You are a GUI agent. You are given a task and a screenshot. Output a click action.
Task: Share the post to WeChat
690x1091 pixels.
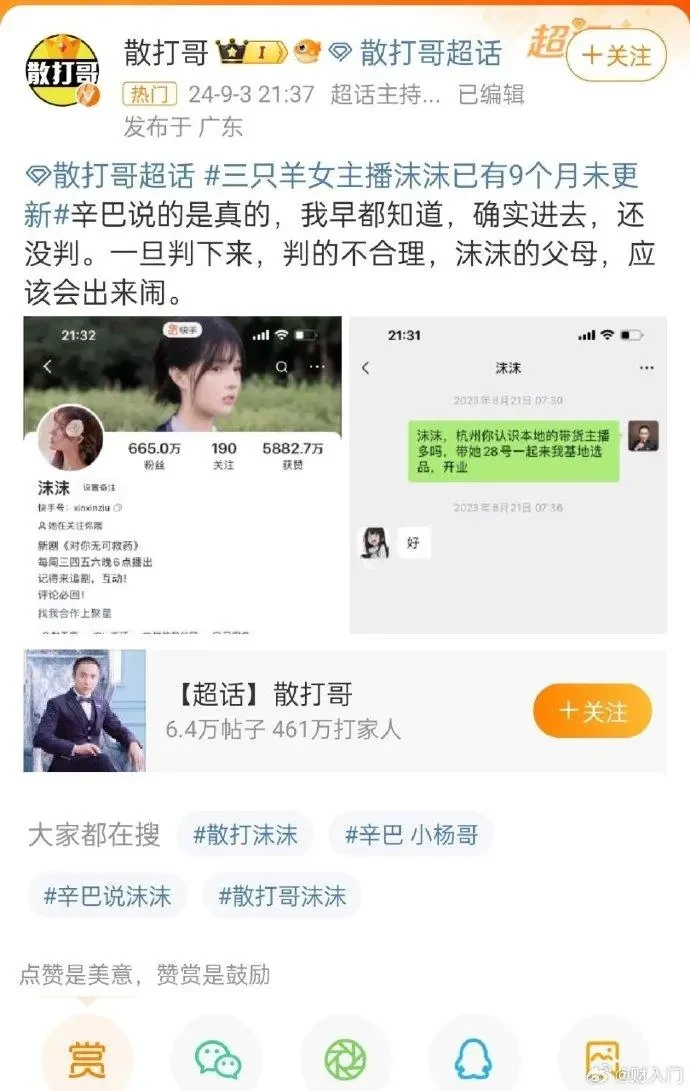216,1058
